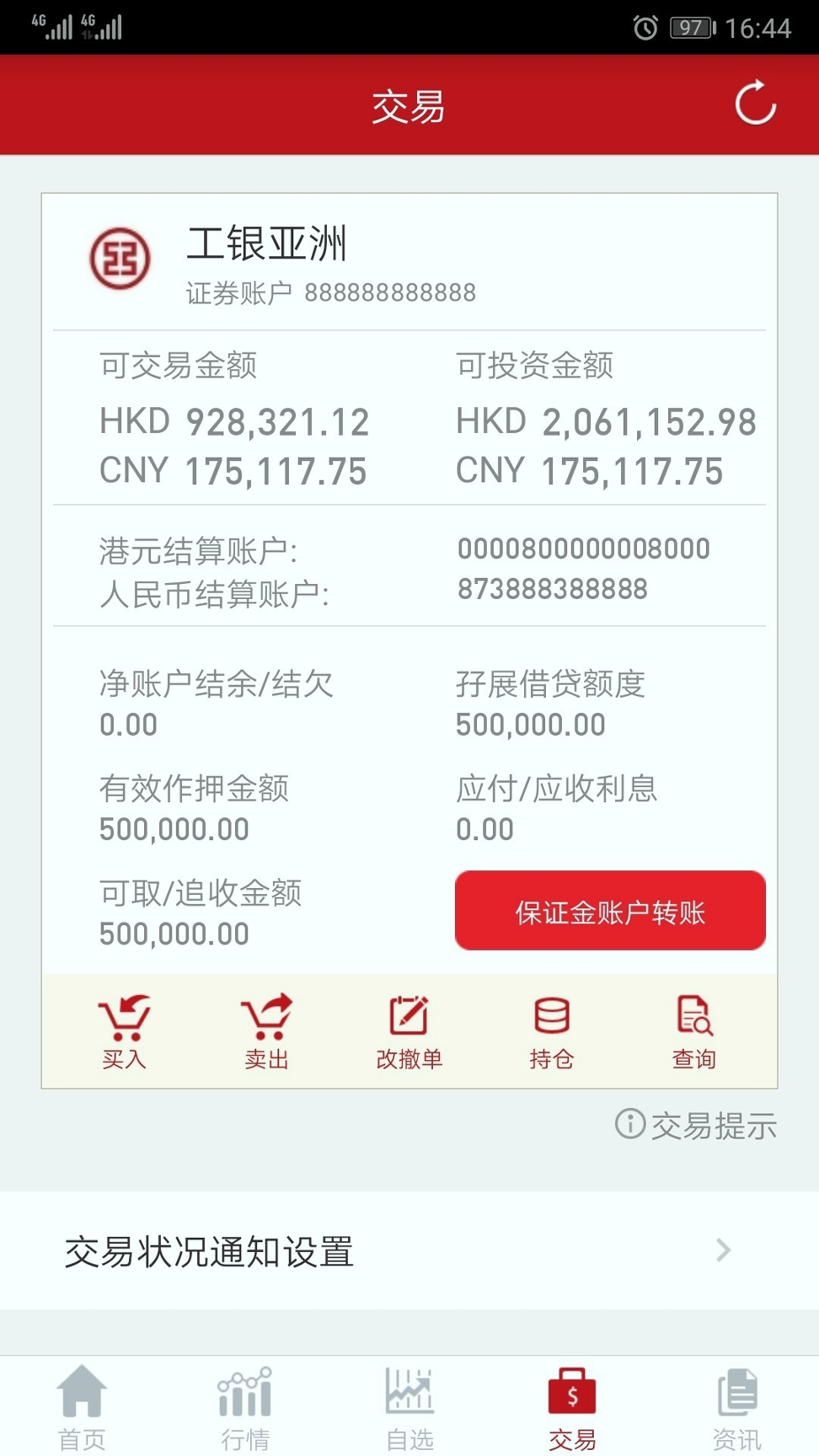Expand 交易状况通知设置 via its chevron

point(723,1250)
